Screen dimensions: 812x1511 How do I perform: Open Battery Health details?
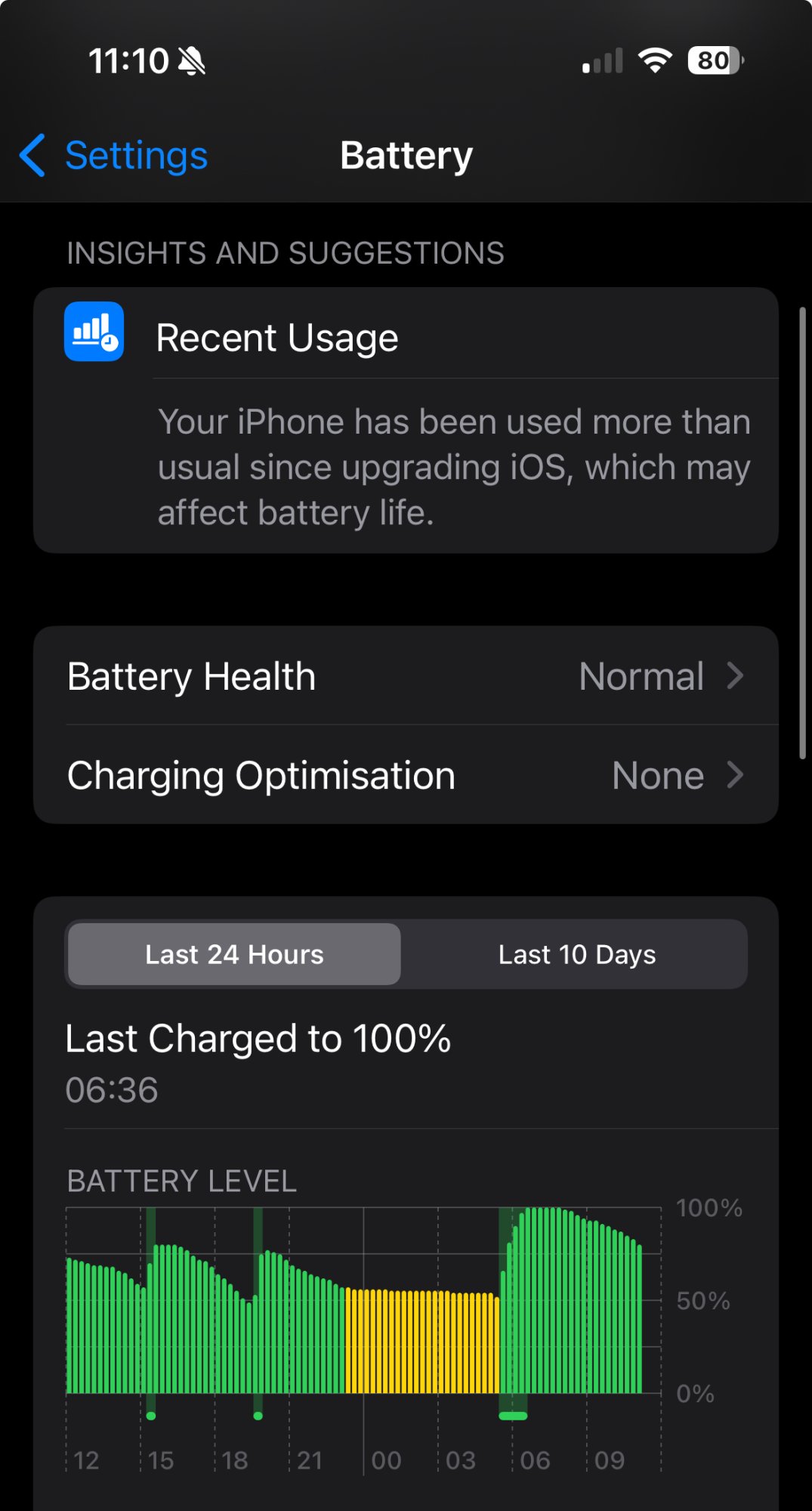406,676
